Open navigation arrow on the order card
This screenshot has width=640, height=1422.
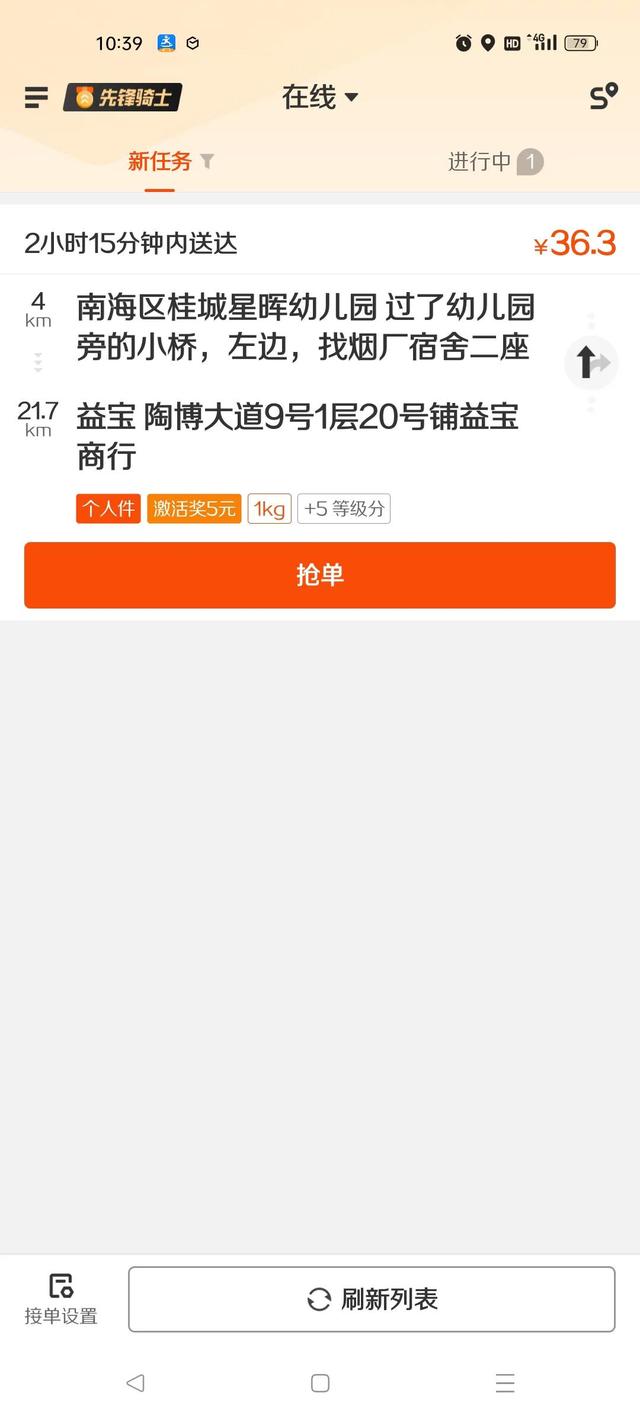tap(591, 362)
